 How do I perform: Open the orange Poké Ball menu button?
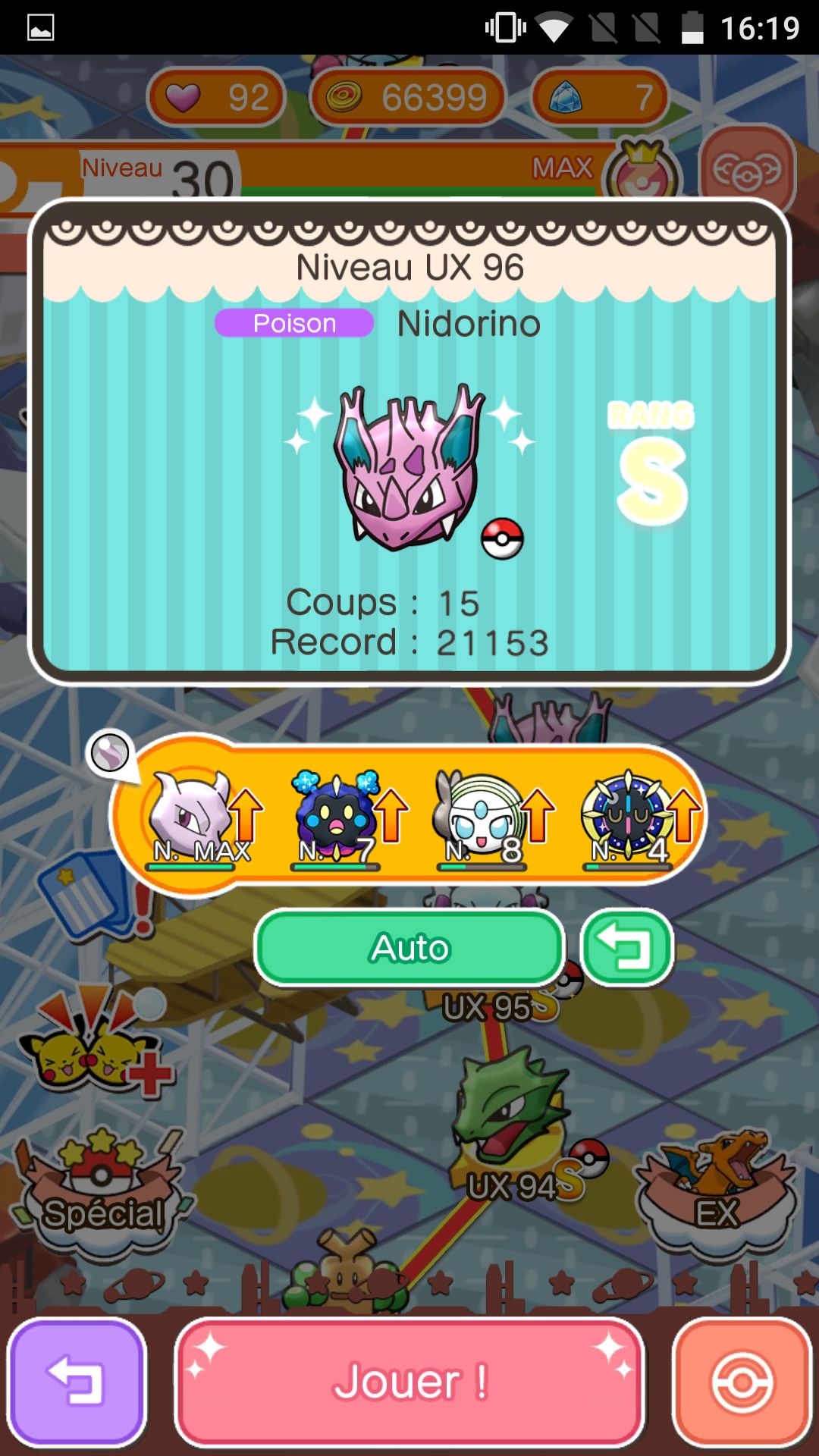[x=742, y=1382]
